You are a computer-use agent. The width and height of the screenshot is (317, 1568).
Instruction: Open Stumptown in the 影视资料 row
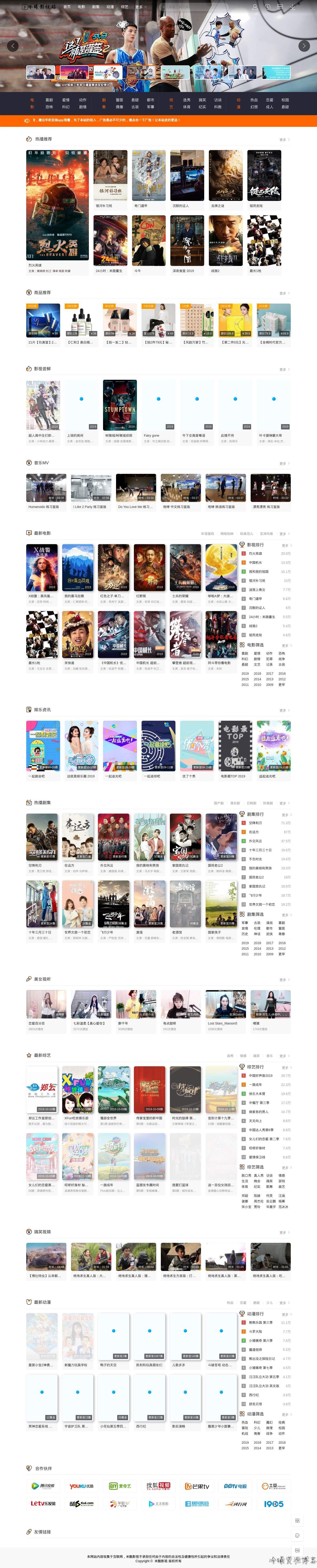click(x=120, y=405)
